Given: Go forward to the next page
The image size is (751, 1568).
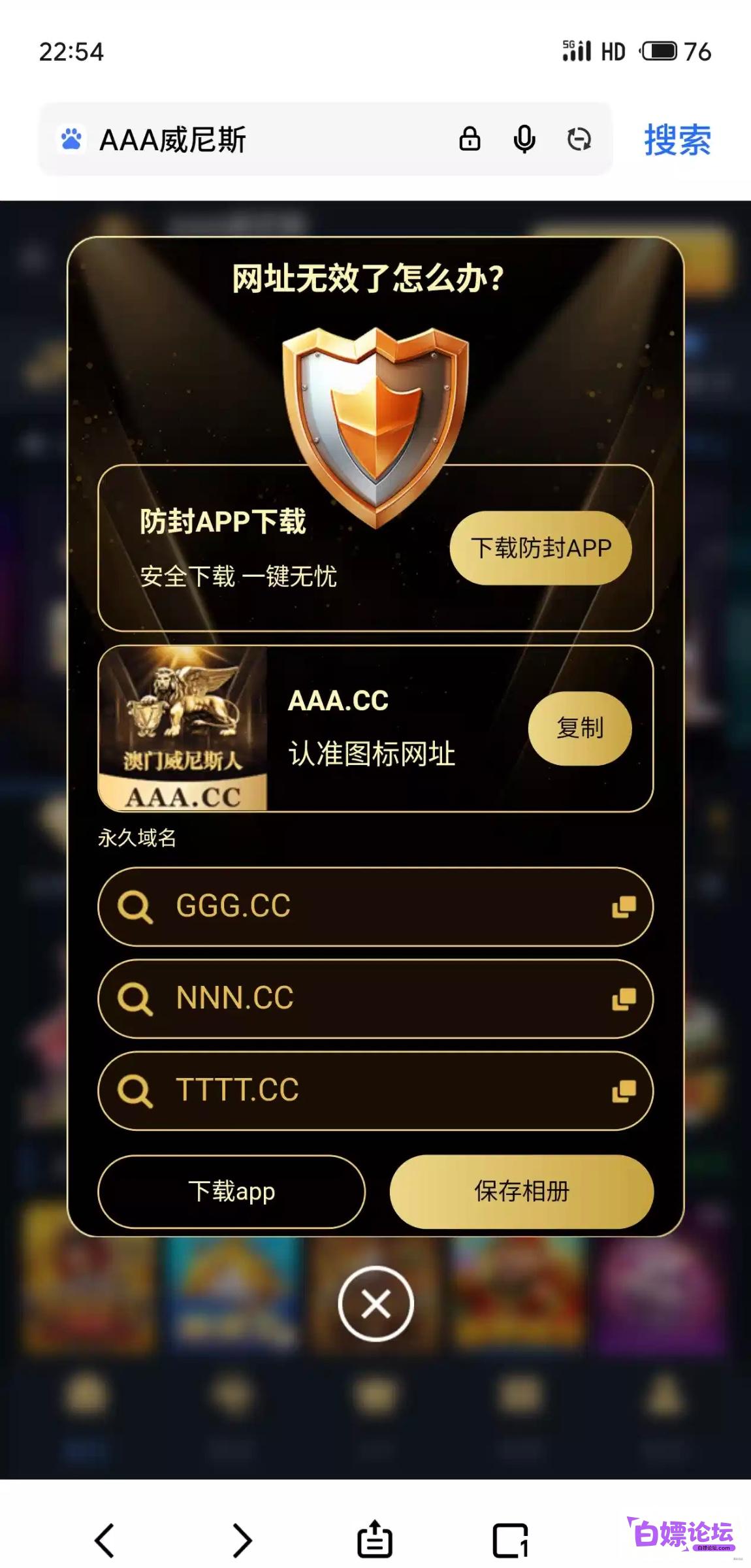Looking at the screenshot, I should [242, 1540].
